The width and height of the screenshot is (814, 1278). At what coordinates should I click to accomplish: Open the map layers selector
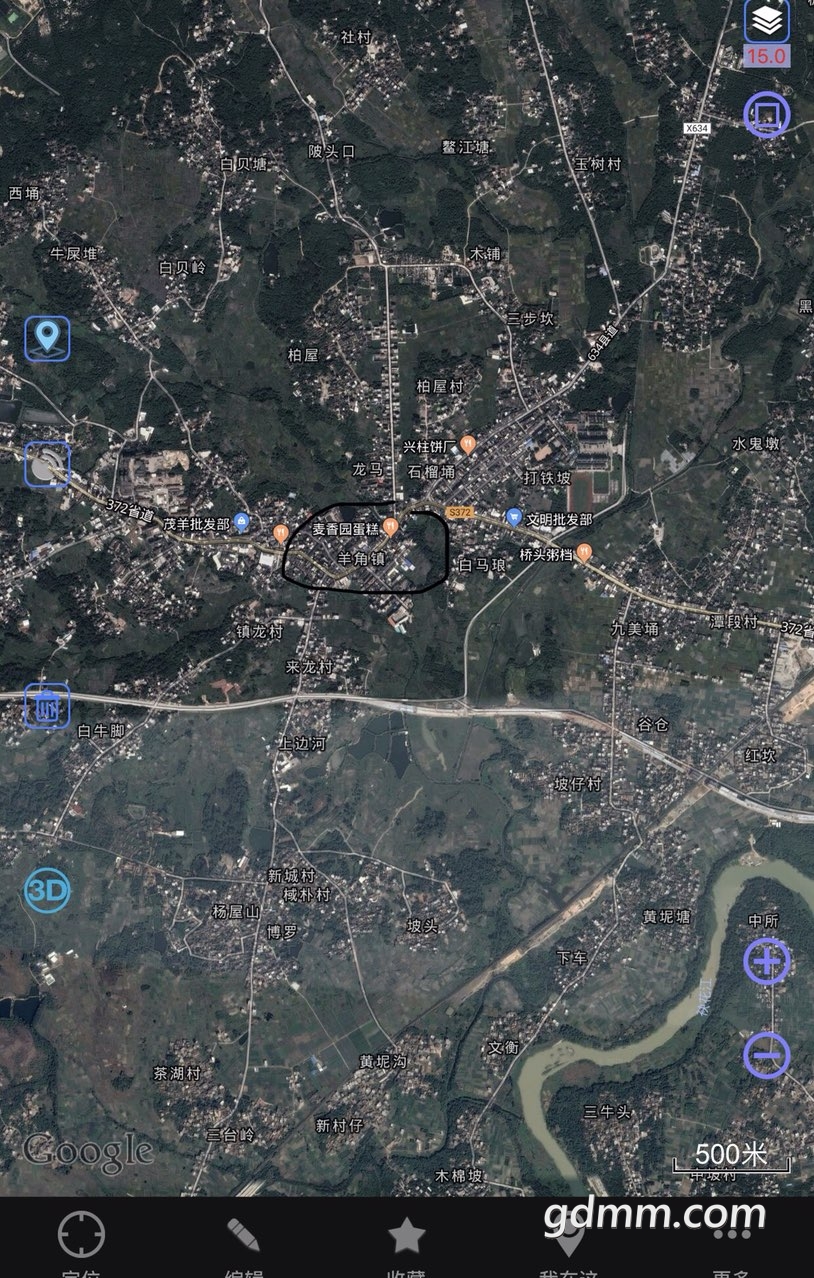click(x=767, y=20)
